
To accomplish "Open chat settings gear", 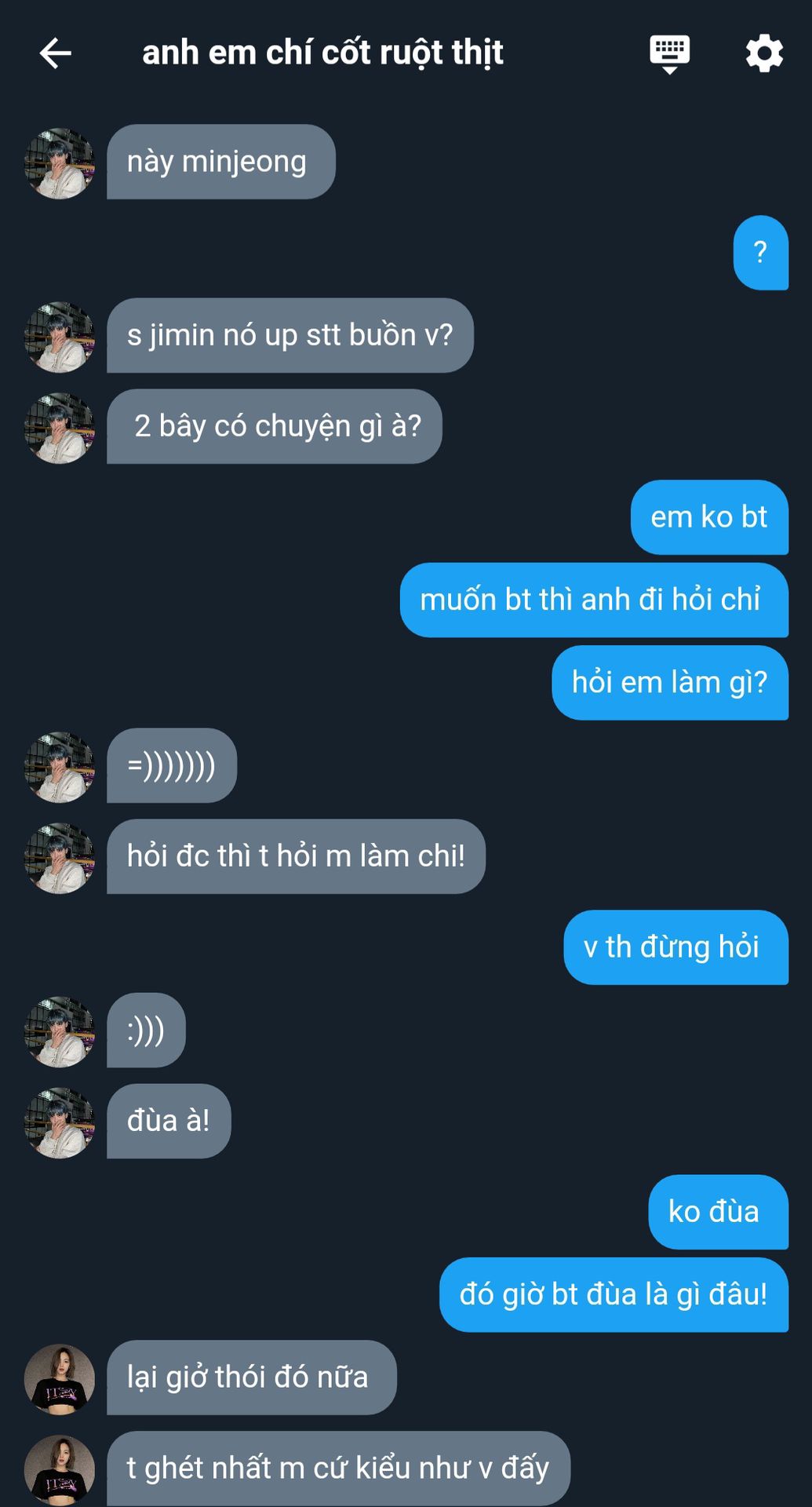I will coord(763,53).
